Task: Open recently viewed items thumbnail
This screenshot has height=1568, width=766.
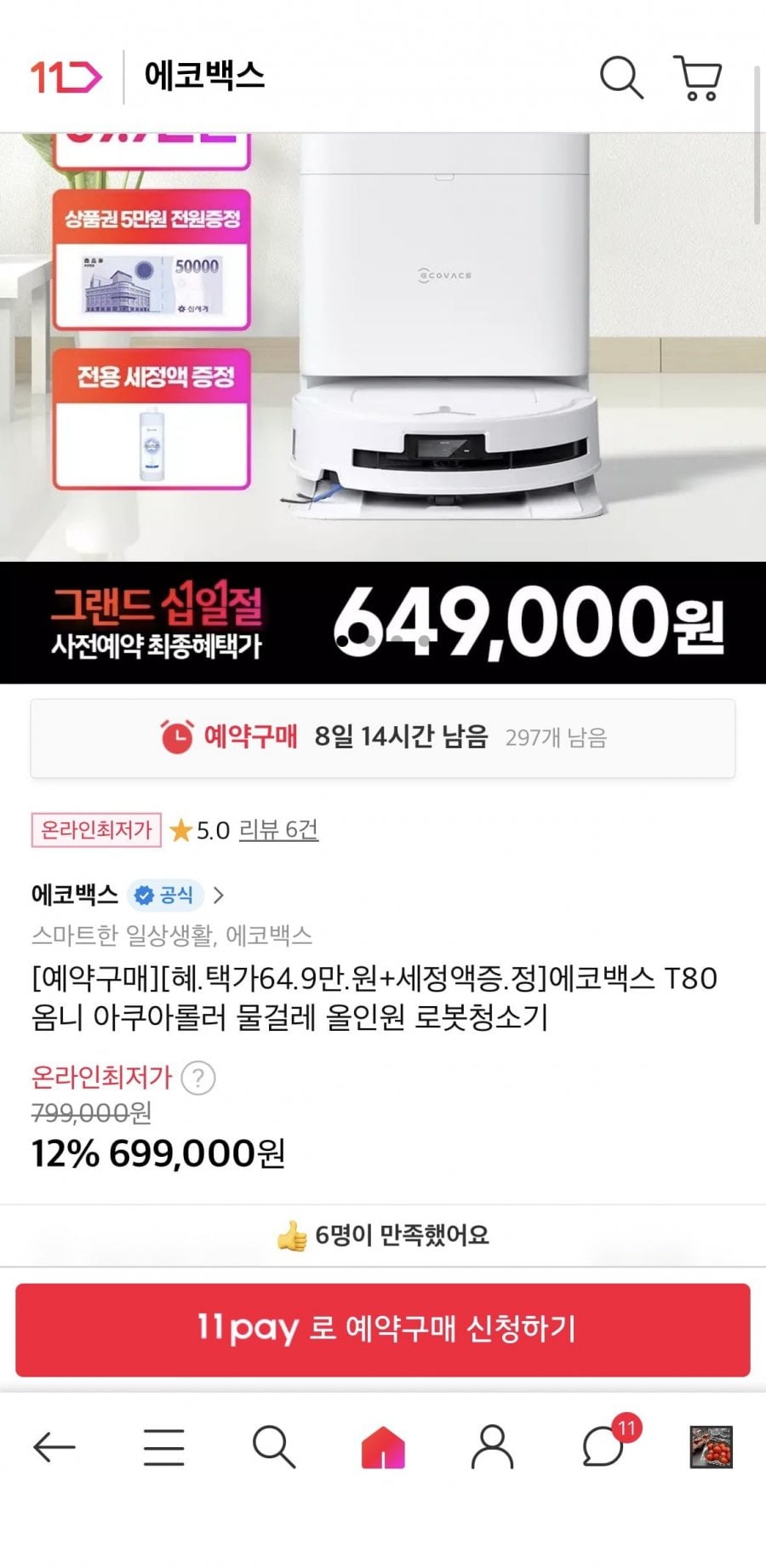Action: click(711, 1447)
